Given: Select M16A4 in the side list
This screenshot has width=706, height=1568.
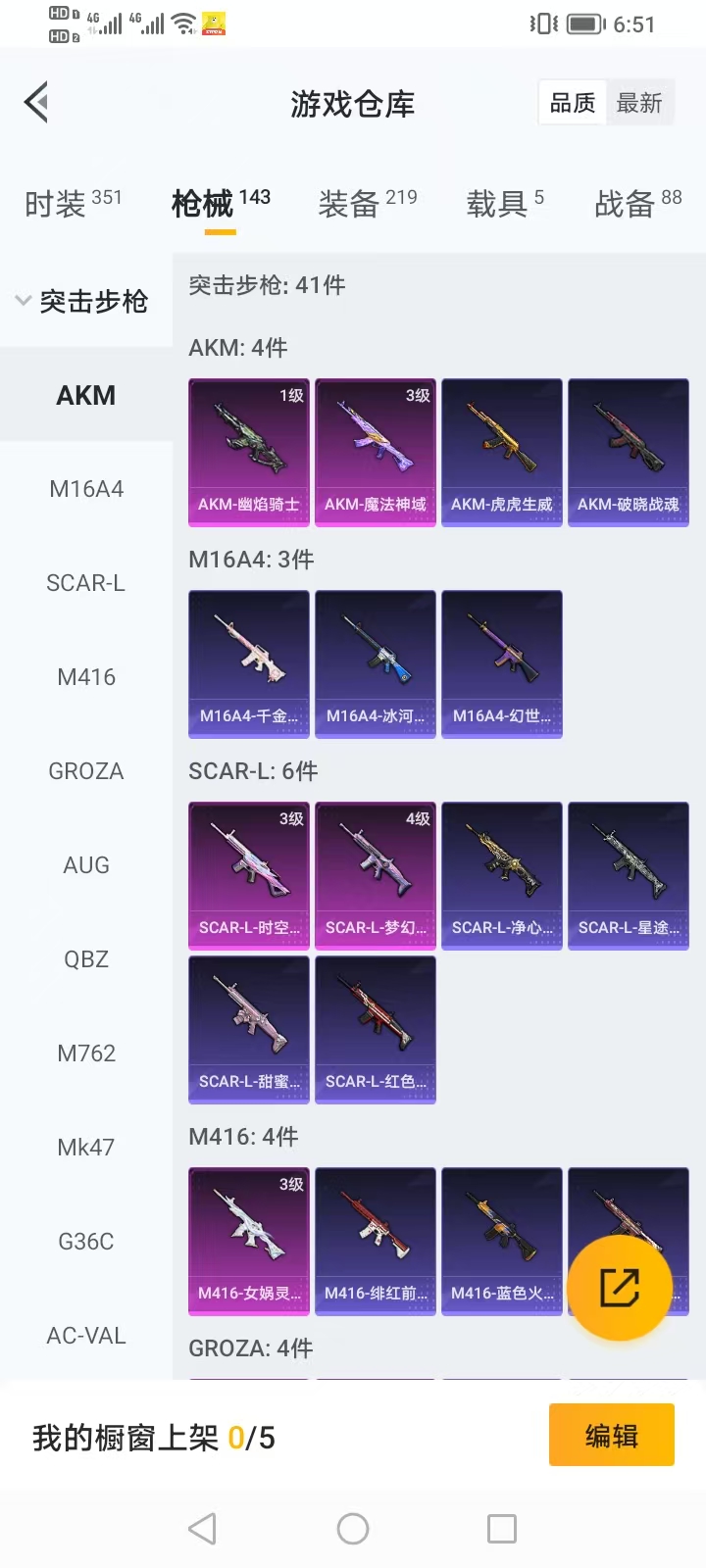Looking at the screenshot, I should click(x=86, y=489).
